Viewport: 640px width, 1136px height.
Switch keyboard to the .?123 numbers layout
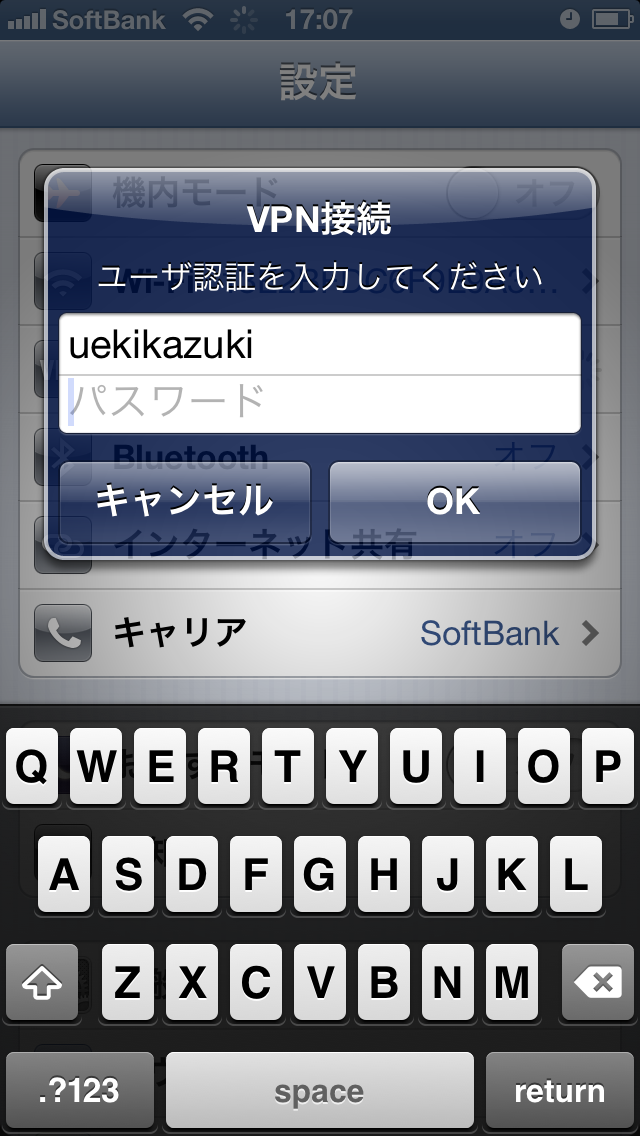point(80,1090)
